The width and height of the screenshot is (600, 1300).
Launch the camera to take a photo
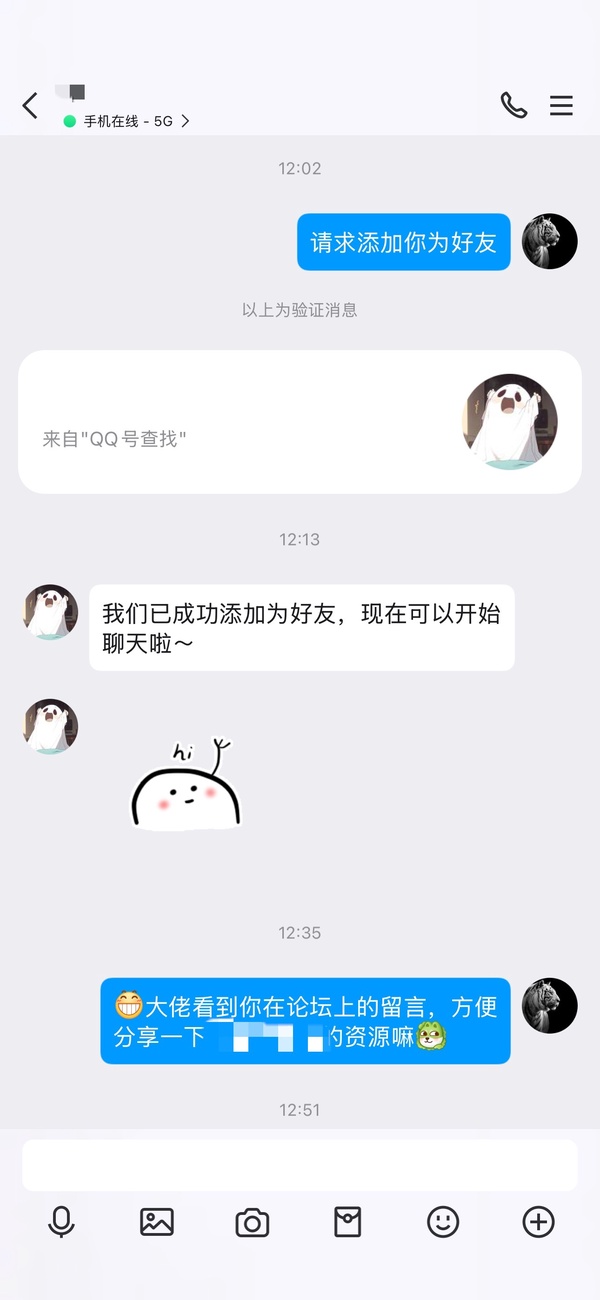tap(252, 1222)
